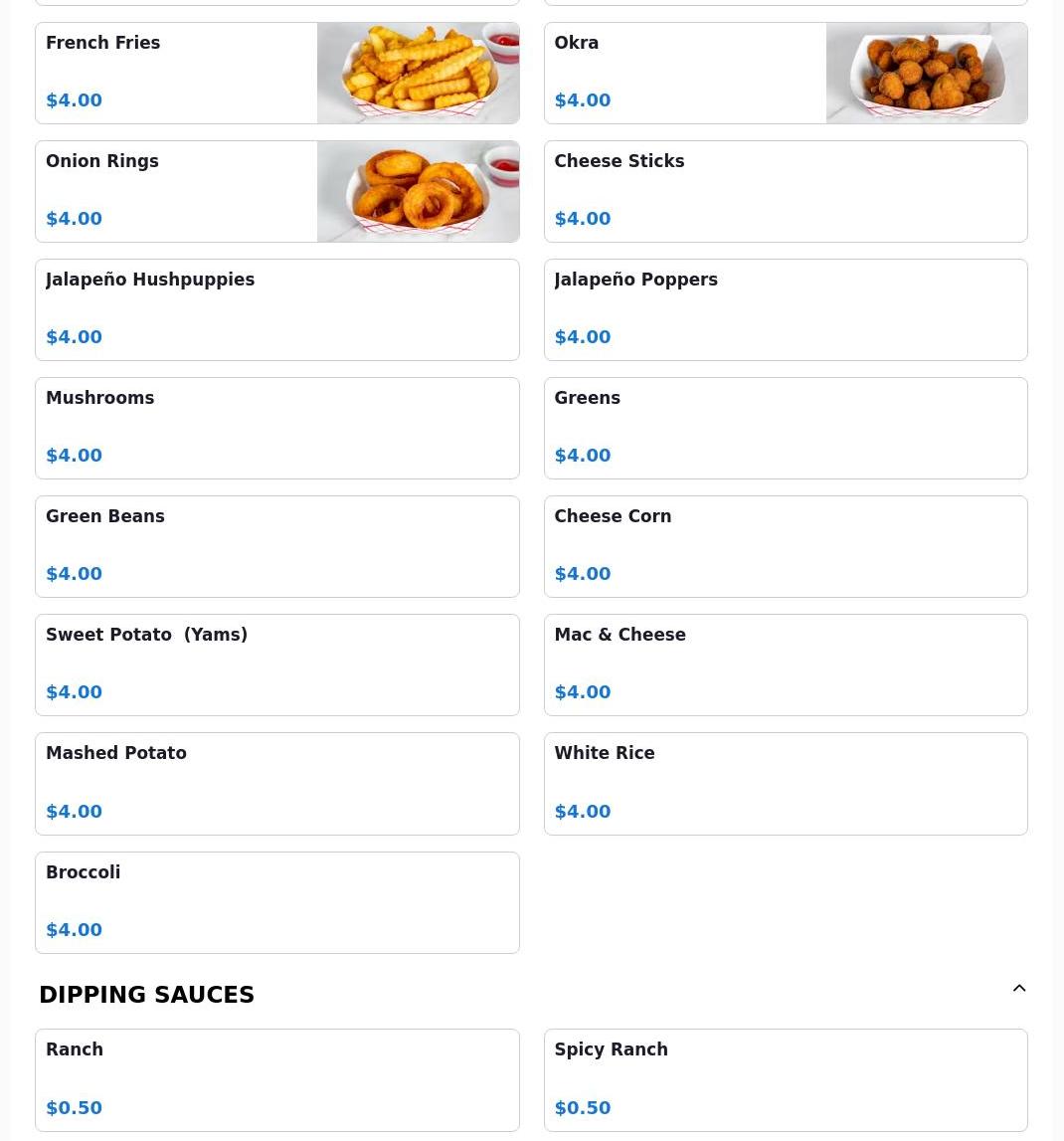Tap the Mushrooms card
This screenshot has width=1064, height=1141.
pyautogui.click(x=276, y=428)
